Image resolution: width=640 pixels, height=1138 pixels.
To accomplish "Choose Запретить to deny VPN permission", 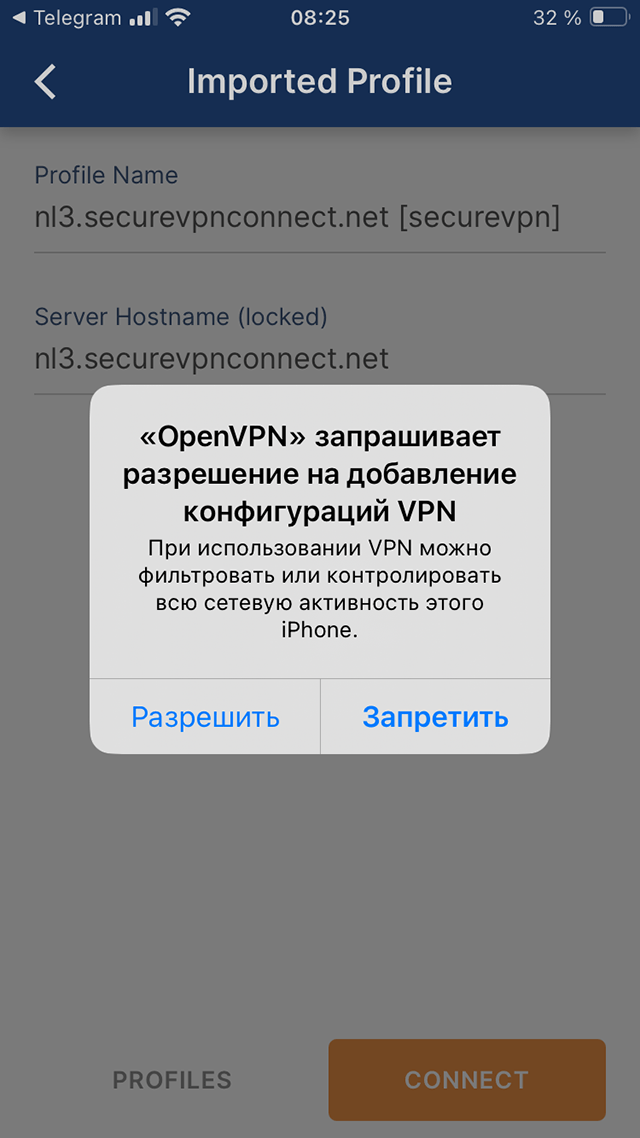I will [x=435, y=717].
